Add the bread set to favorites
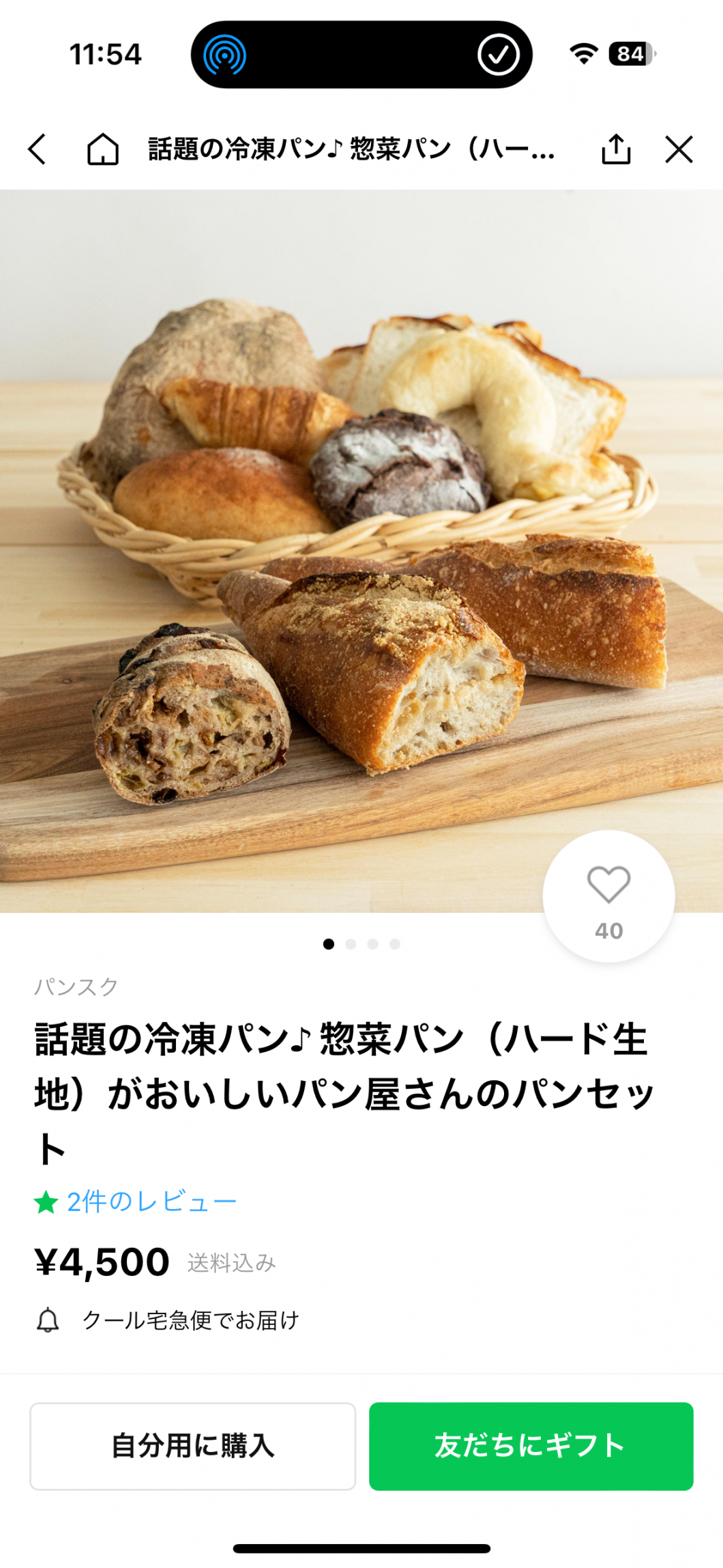 (x=608, y=895)
